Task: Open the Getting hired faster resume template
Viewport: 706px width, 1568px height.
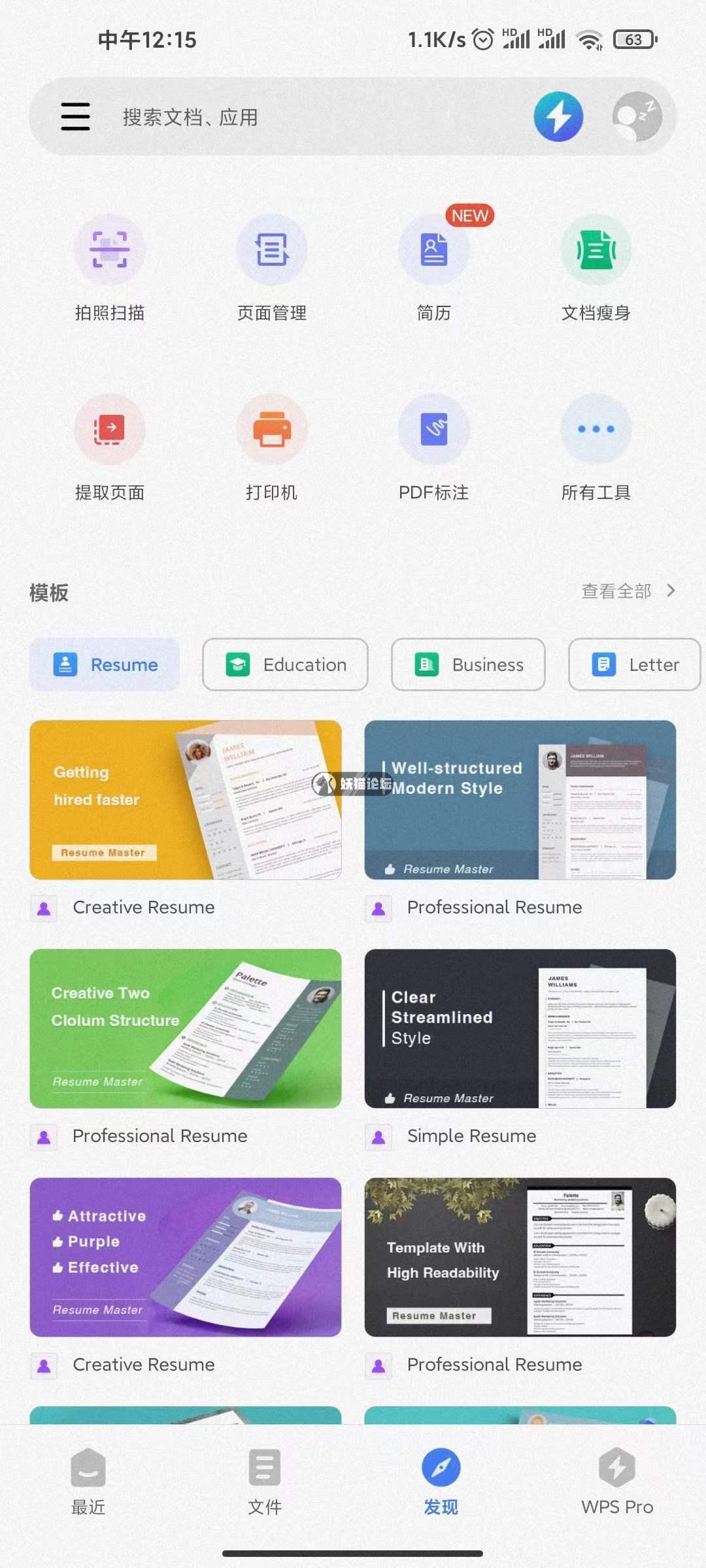Action: click(186, 800)
